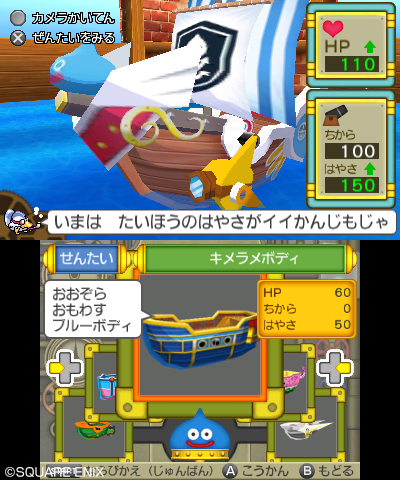The image size is (400, 480).
Task: Open the せんたい category tab
Action: (86, 259)
